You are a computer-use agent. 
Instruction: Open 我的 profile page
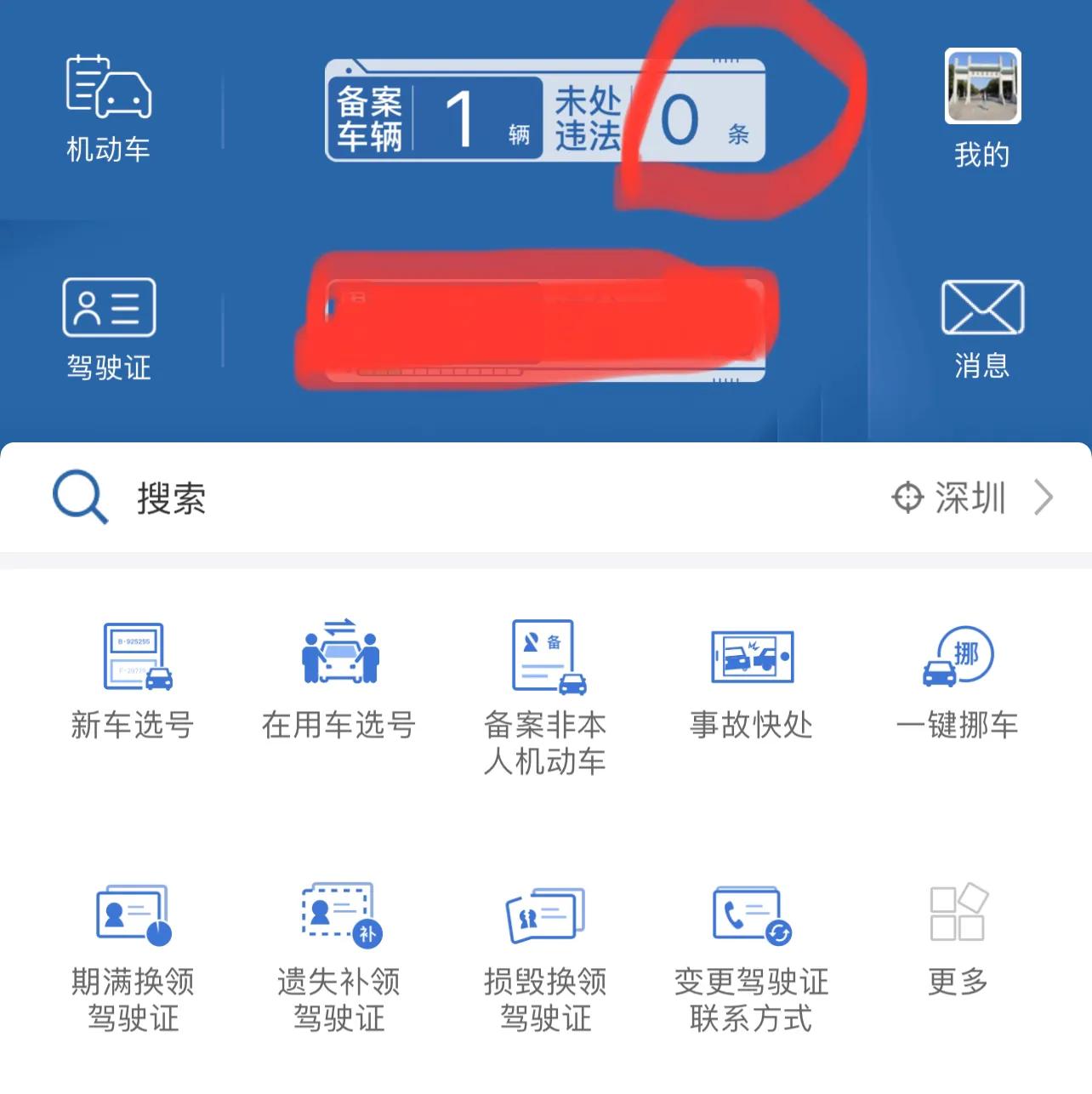982,108
